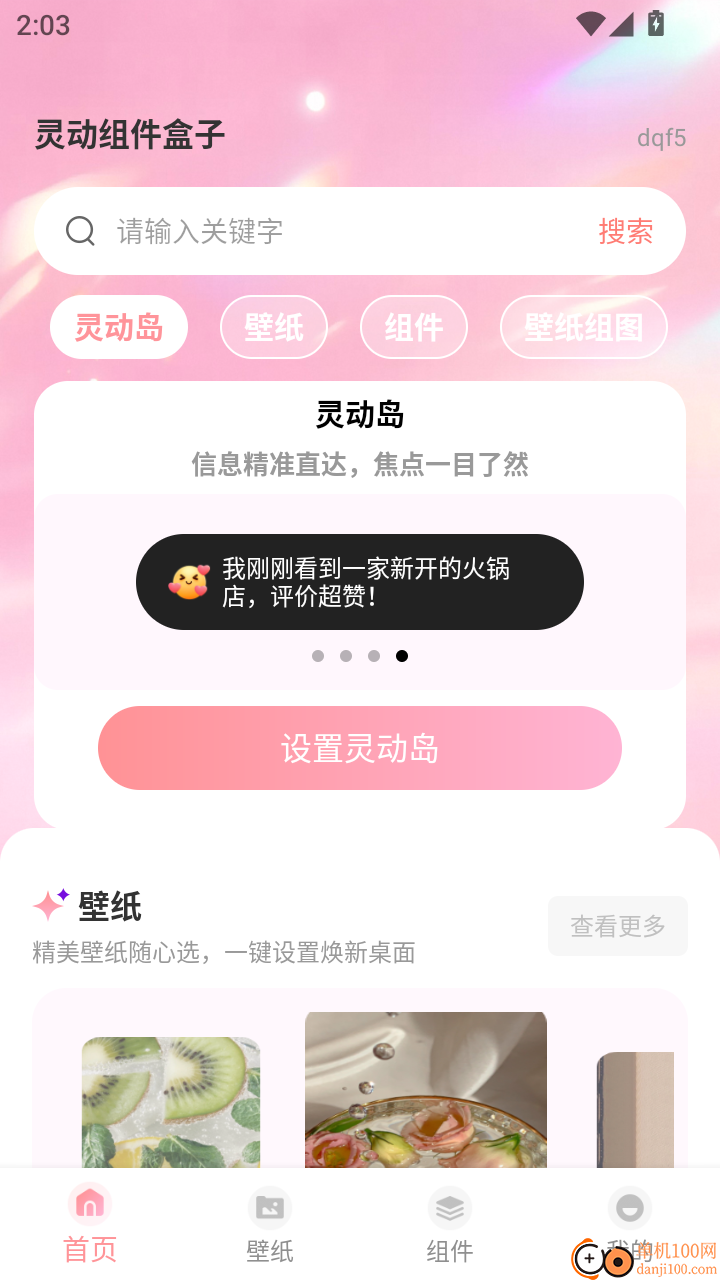Screen dimensions: 720x1280
Task: Activate the 壁纸 filter chip
Action: (x=274, y=327)
